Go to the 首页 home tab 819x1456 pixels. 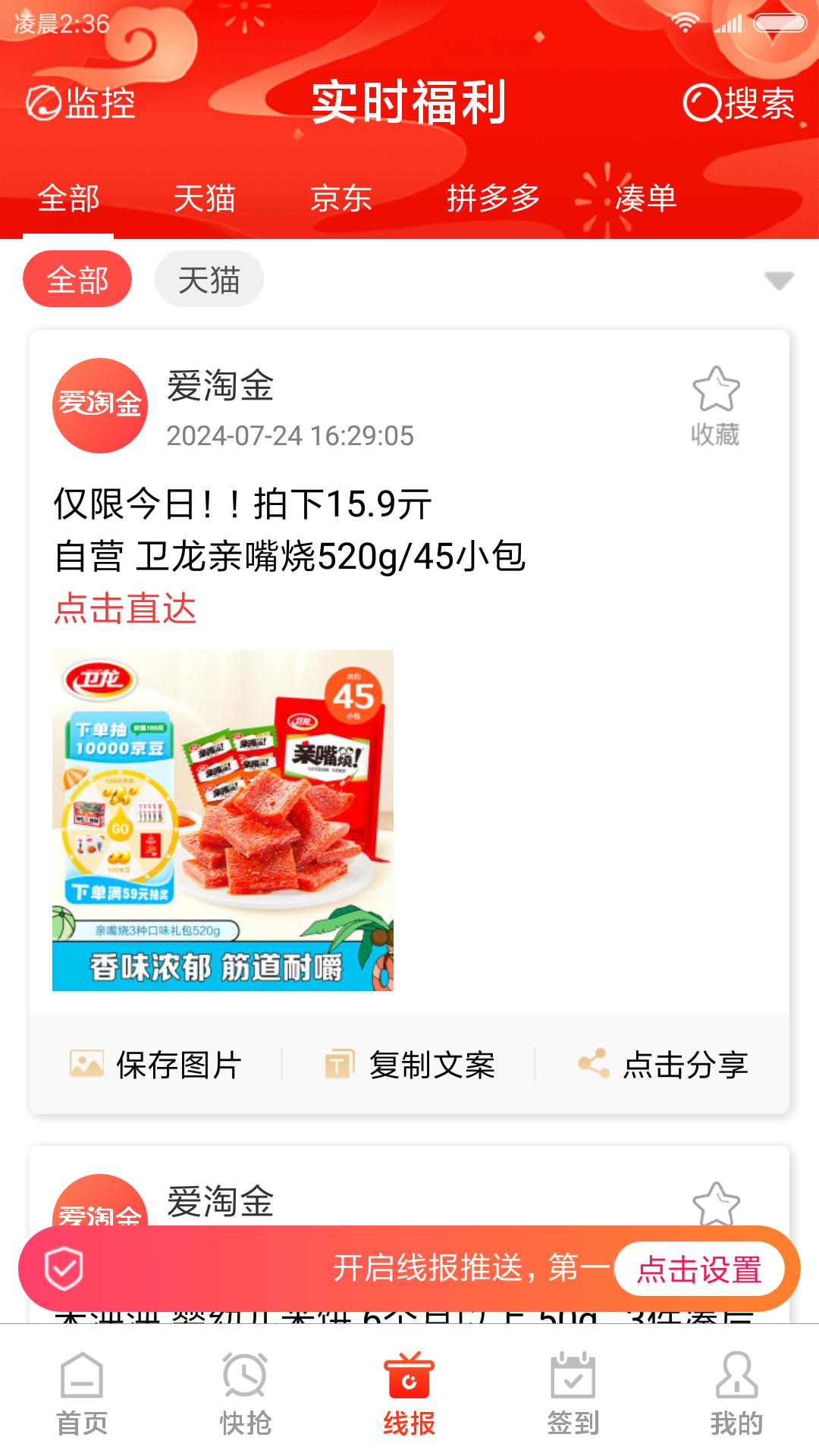click(x=82, y=1392)
